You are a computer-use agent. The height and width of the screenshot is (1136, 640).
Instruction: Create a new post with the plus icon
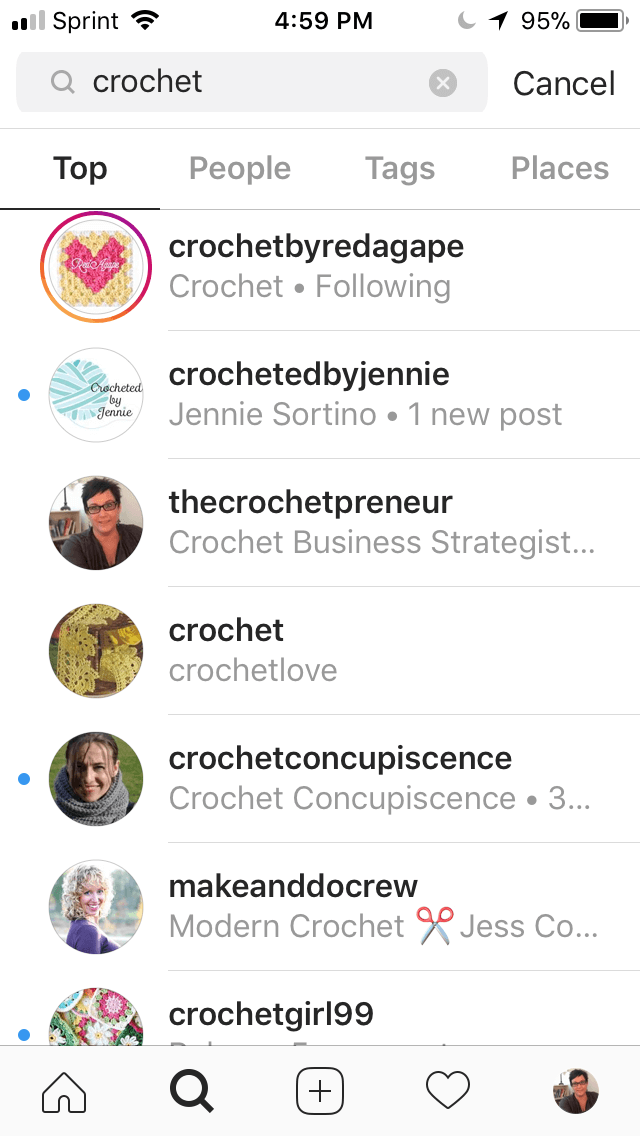click(320, 1090)
